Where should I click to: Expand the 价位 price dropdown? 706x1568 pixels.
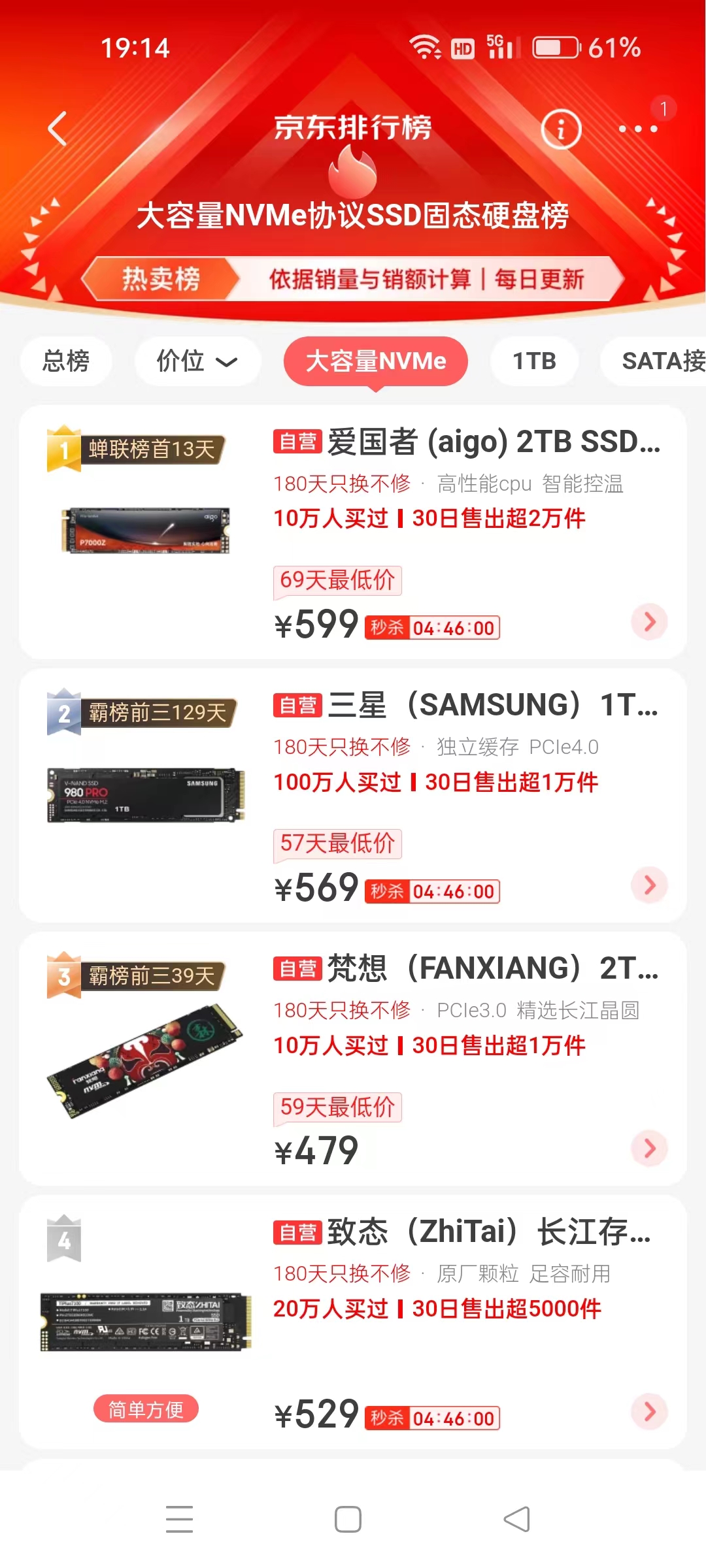click(x=197, y=361)
